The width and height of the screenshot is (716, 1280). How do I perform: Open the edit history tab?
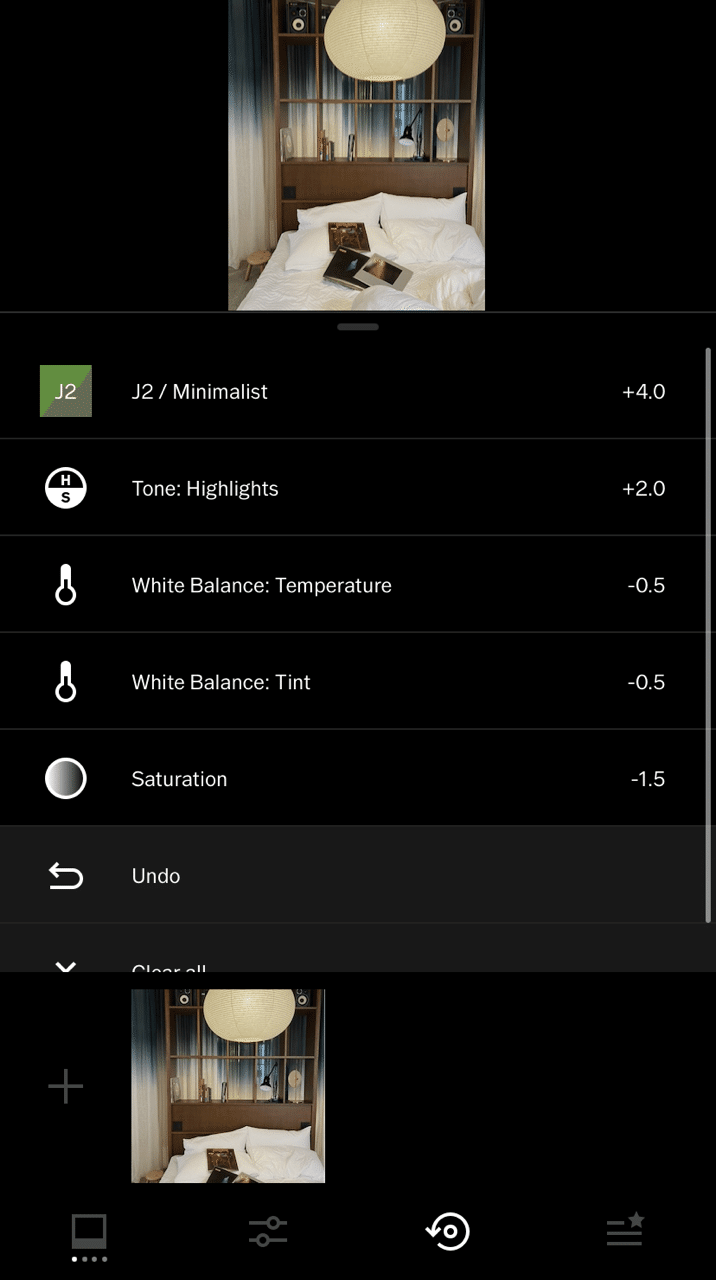[448, 1232]
